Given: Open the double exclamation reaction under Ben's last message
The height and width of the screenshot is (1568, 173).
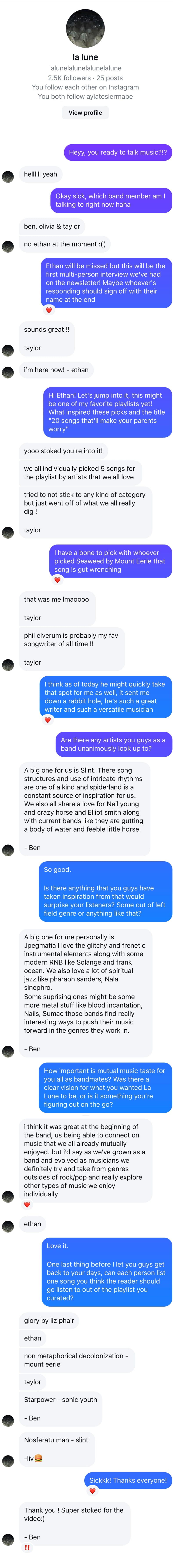Looking at the screenshot, I should pyautogui.click(x=27, y=1547).
